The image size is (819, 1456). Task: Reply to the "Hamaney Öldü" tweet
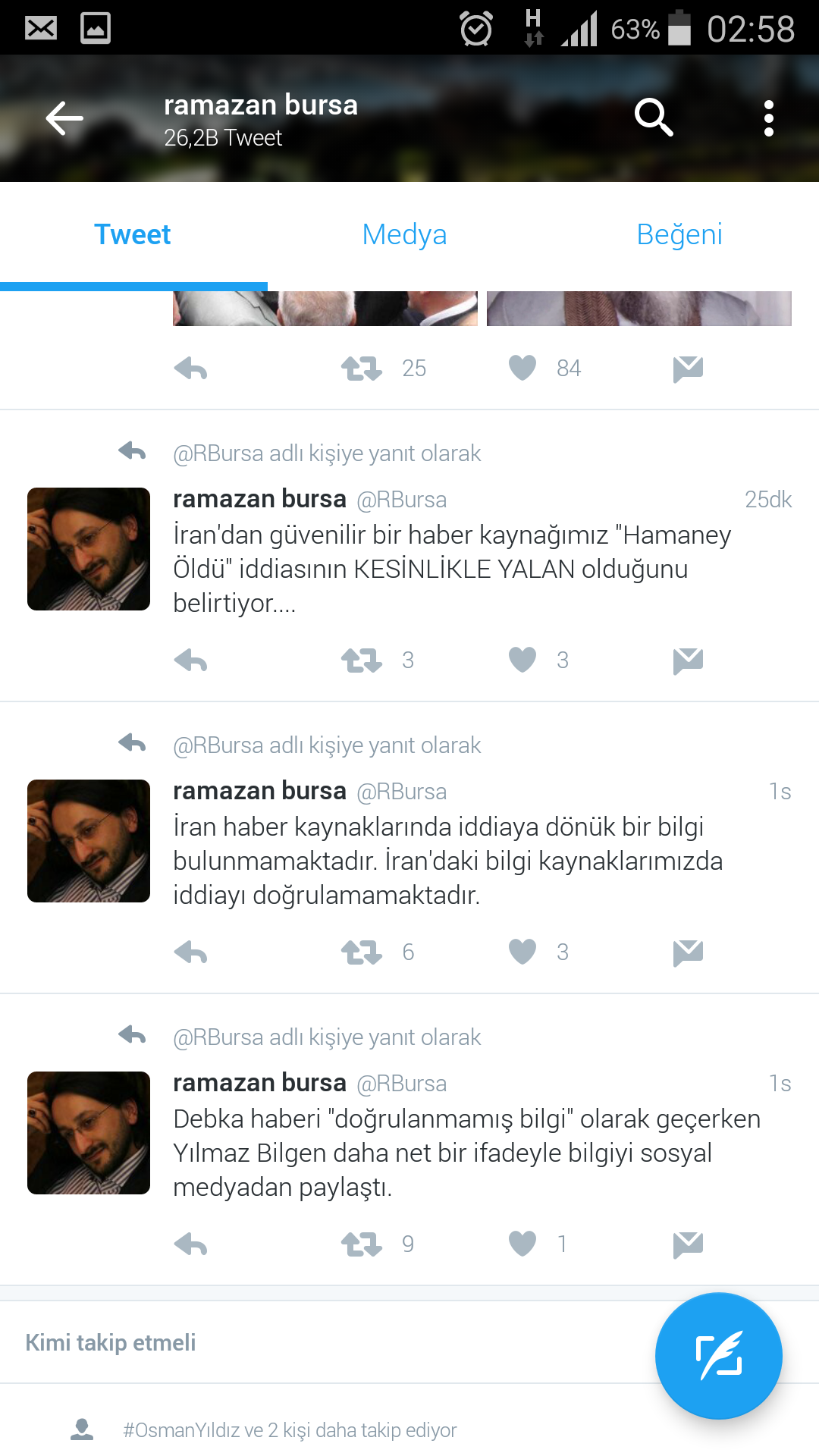click(190, 661)
